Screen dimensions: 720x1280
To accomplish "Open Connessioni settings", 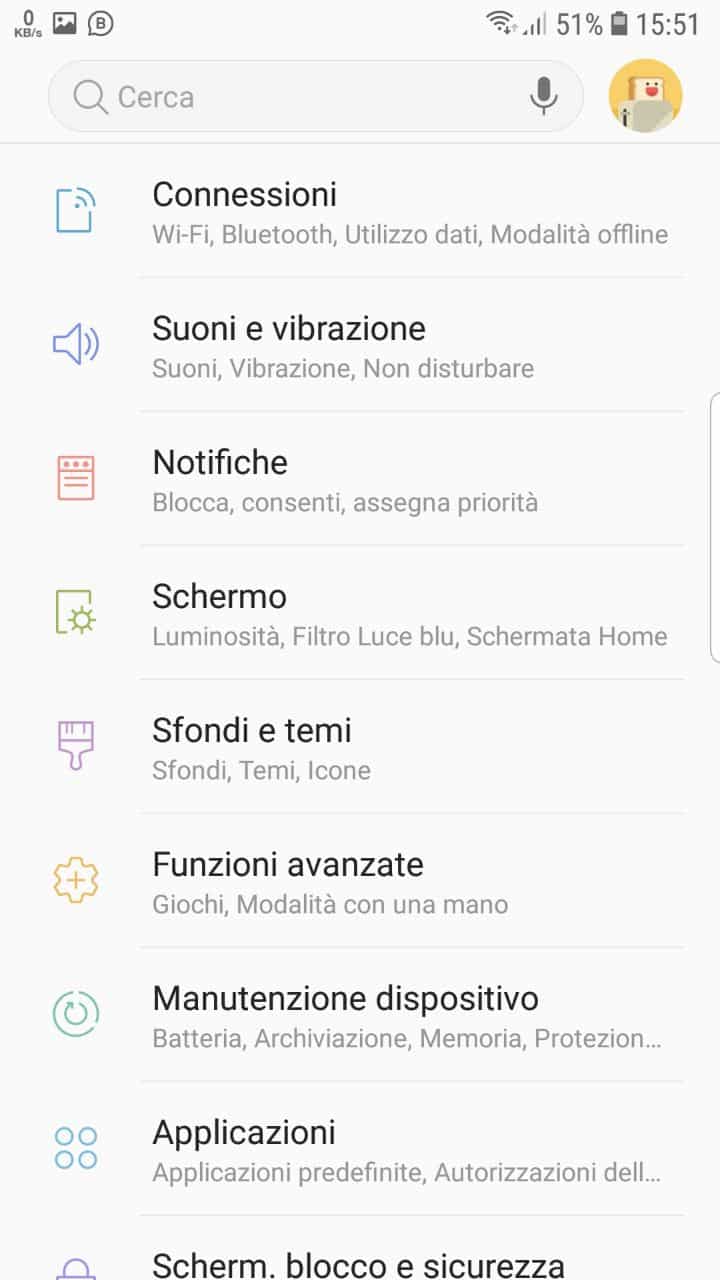I will click(x=360, y=211).
